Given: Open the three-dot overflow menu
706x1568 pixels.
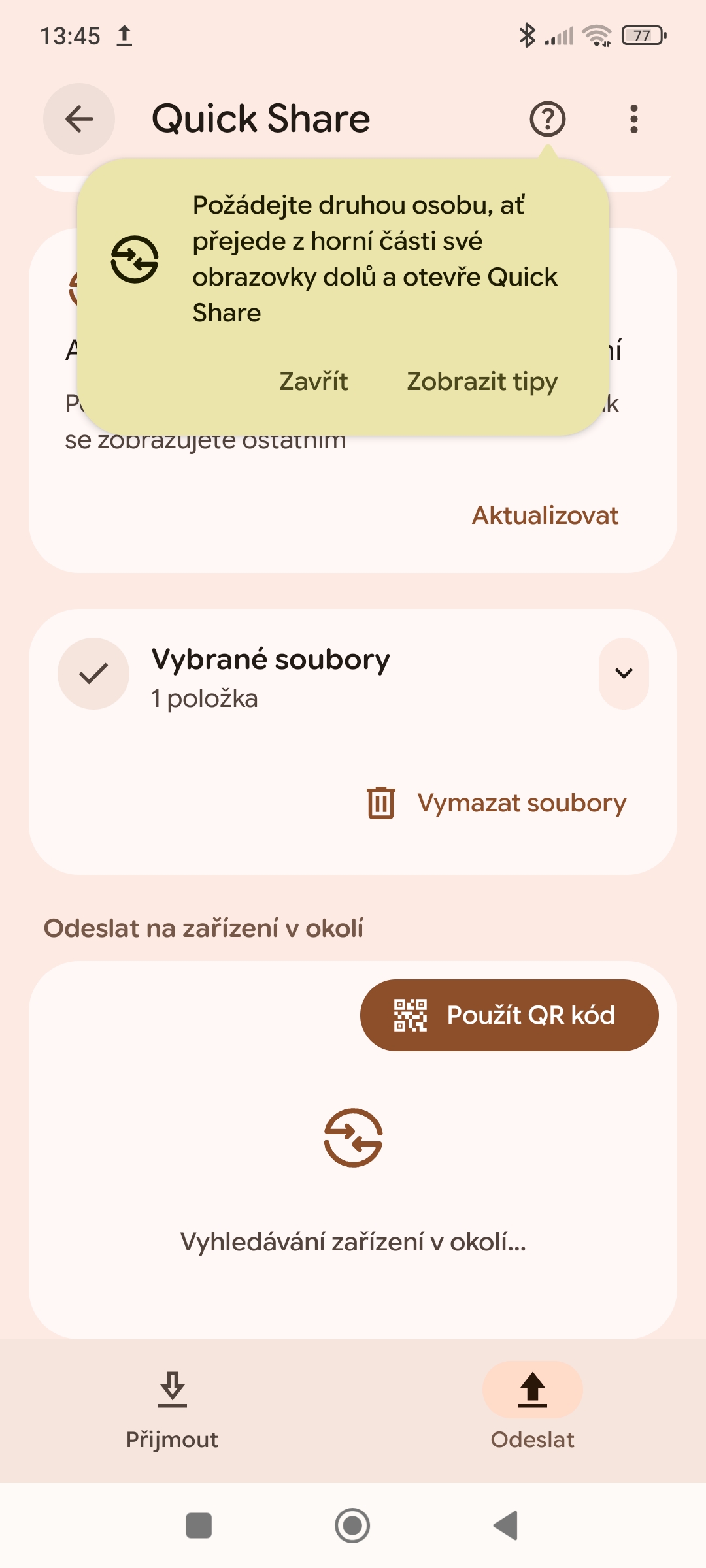Looking at the screenshot, I should pos(633,119).
